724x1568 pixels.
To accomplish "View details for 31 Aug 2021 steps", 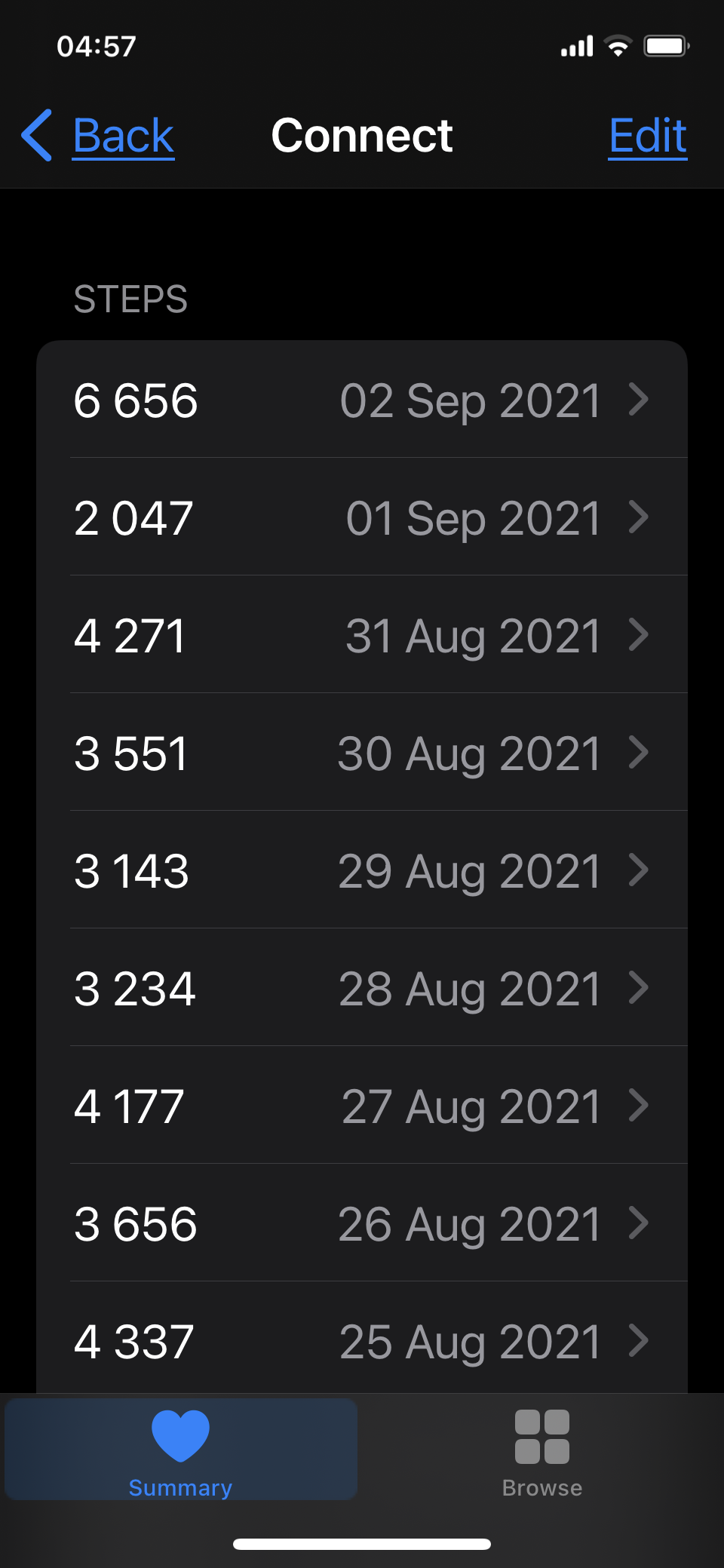I will [x=362, y=634].
